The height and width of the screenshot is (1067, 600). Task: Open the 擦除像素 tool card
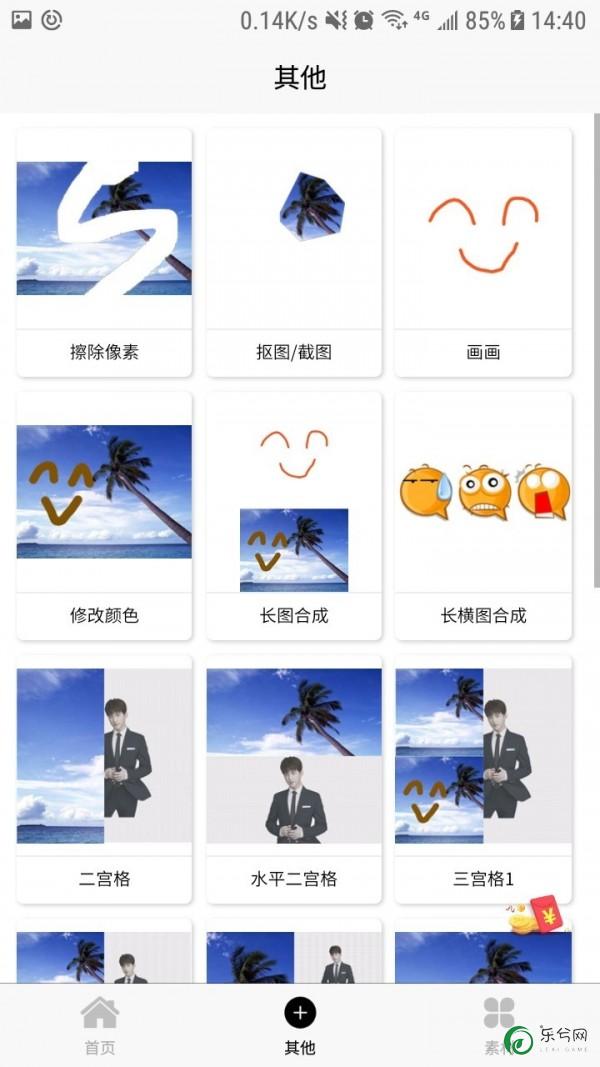pos(104,252)
